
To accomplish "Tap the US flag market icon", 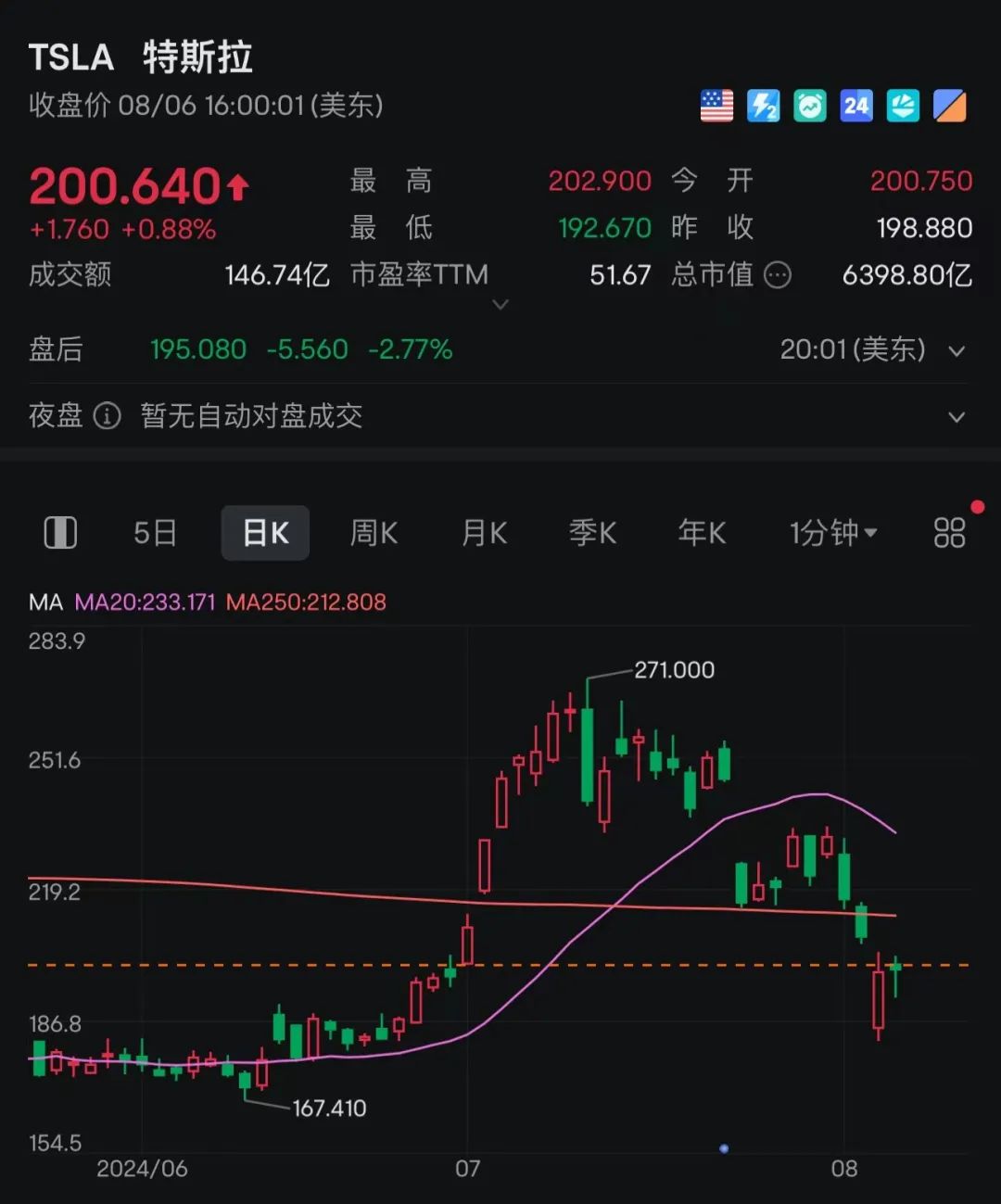I will pos(716,107).
